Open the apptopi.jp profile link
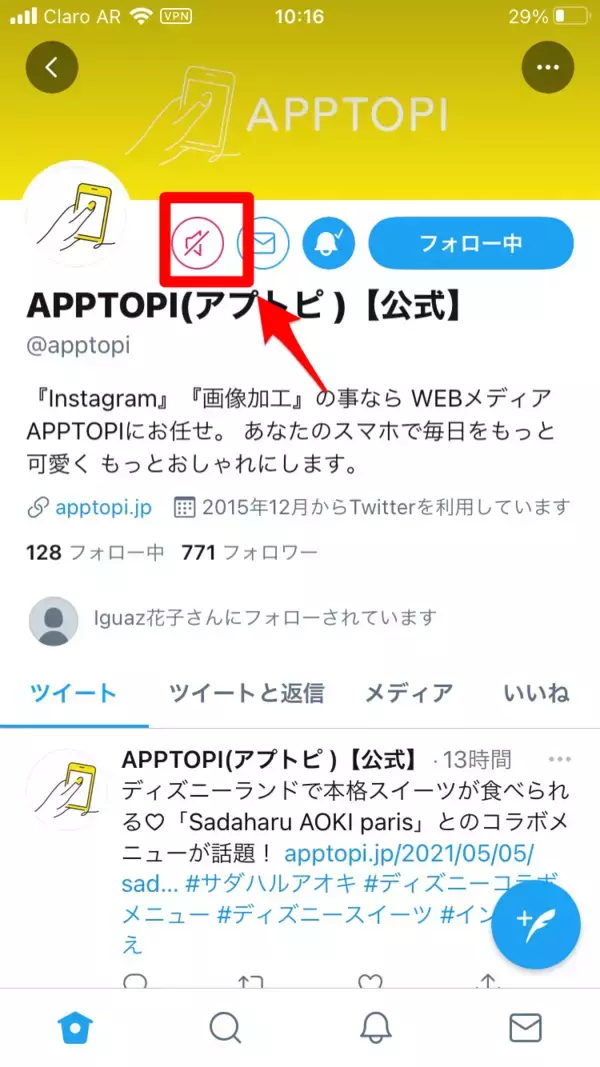The image size is (600, 1067). pos(103,507)
